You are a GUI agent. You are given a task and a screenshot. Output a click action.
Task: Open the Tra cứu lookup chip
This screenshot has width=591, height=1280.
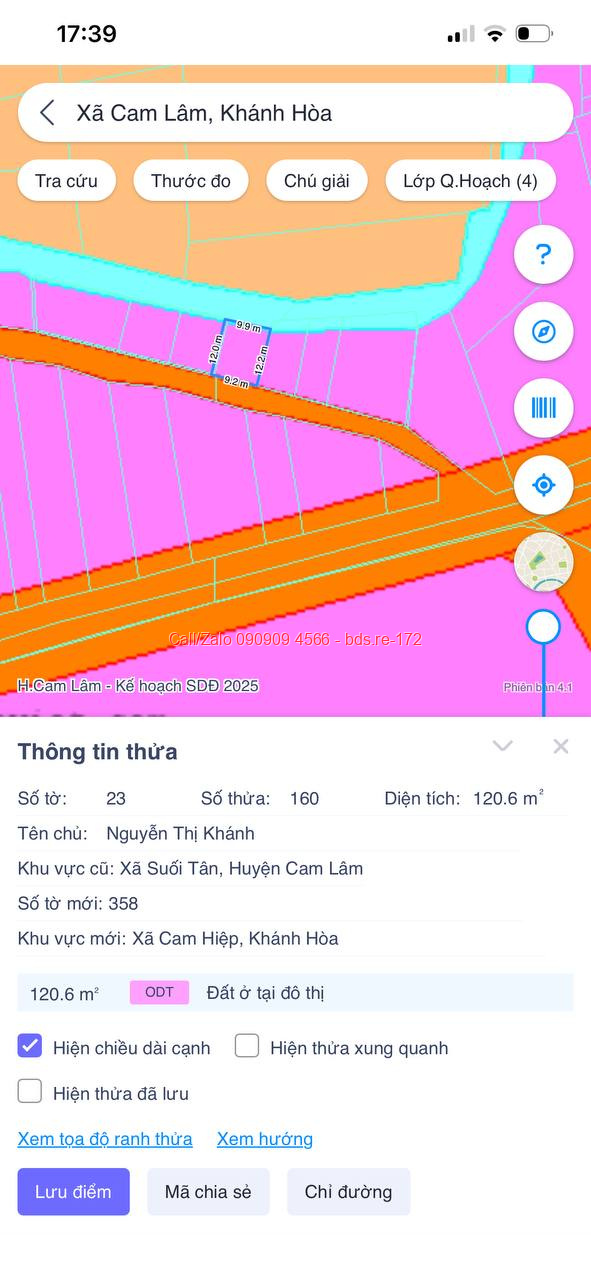(x=66, y=181)
